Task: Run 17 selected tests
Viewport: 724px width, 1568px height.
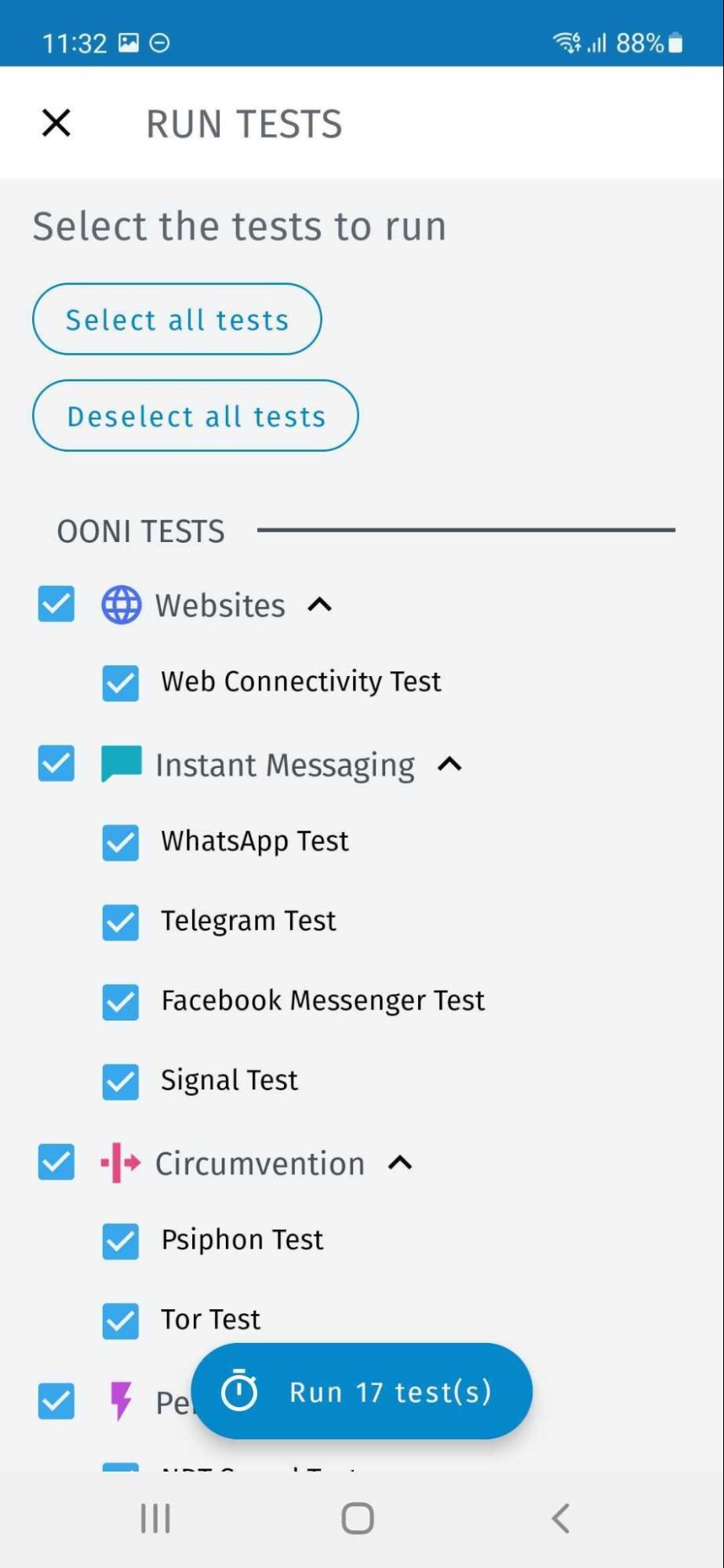Action: (362, 1392)
